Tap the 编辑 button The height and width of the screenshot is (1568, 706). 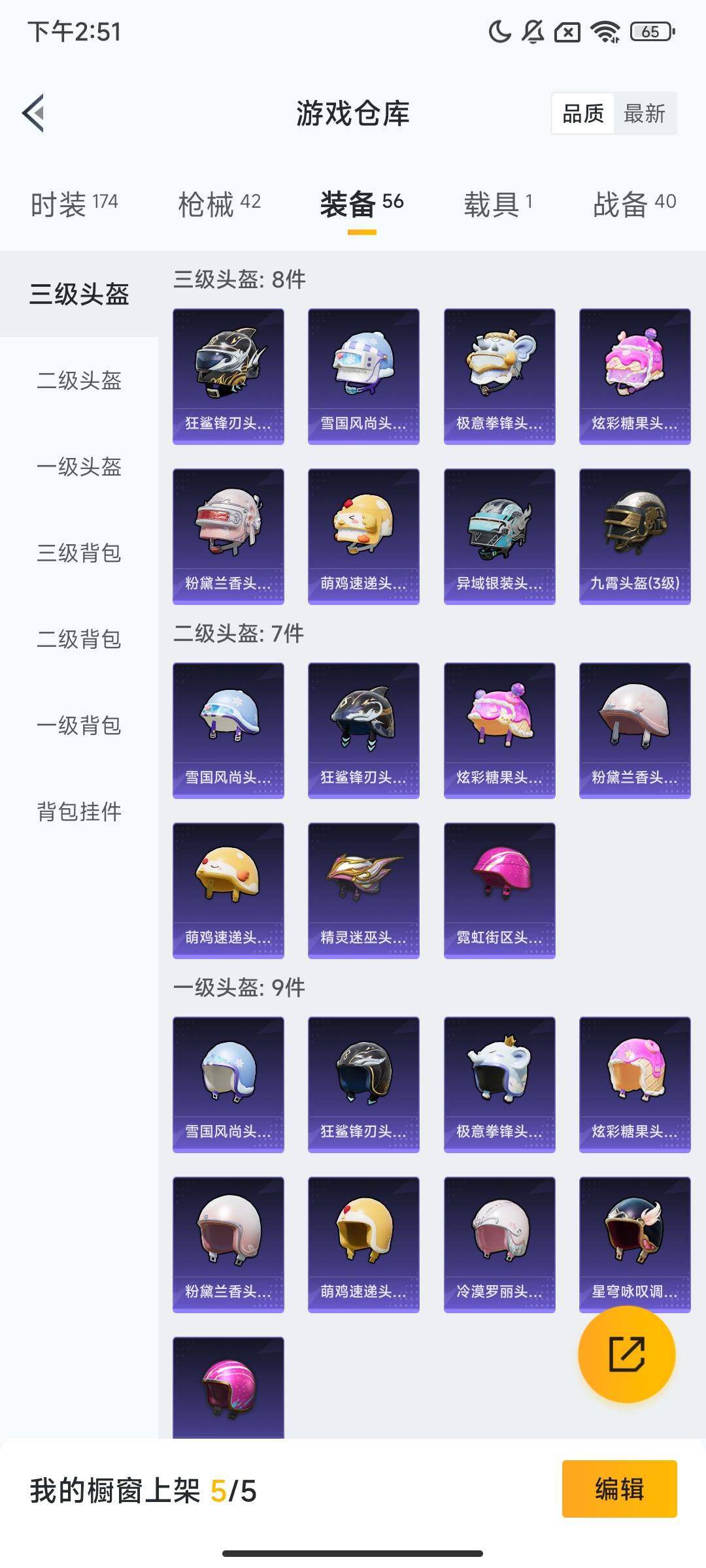point(619,1489)
